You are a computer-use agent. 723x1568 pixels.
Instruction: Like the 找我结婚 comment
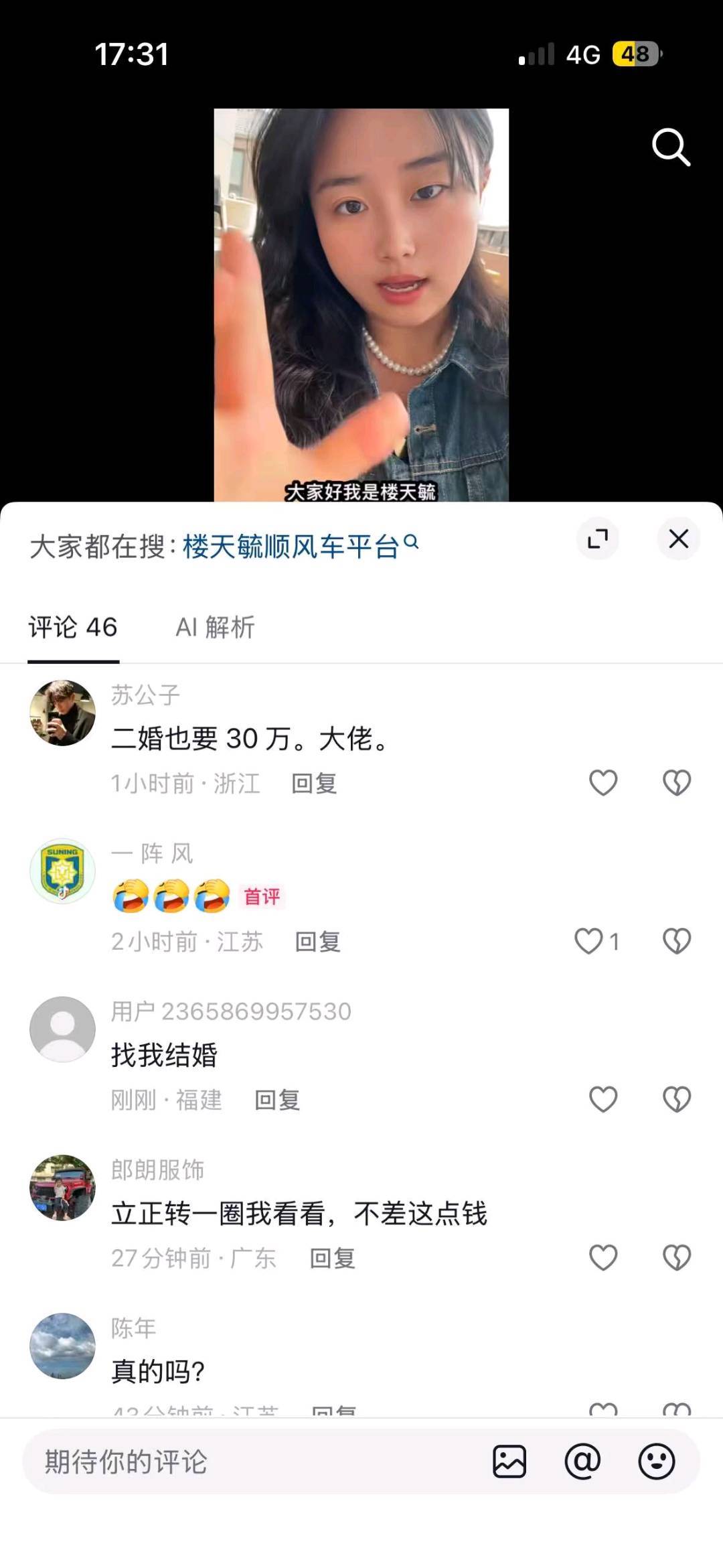603,1099
